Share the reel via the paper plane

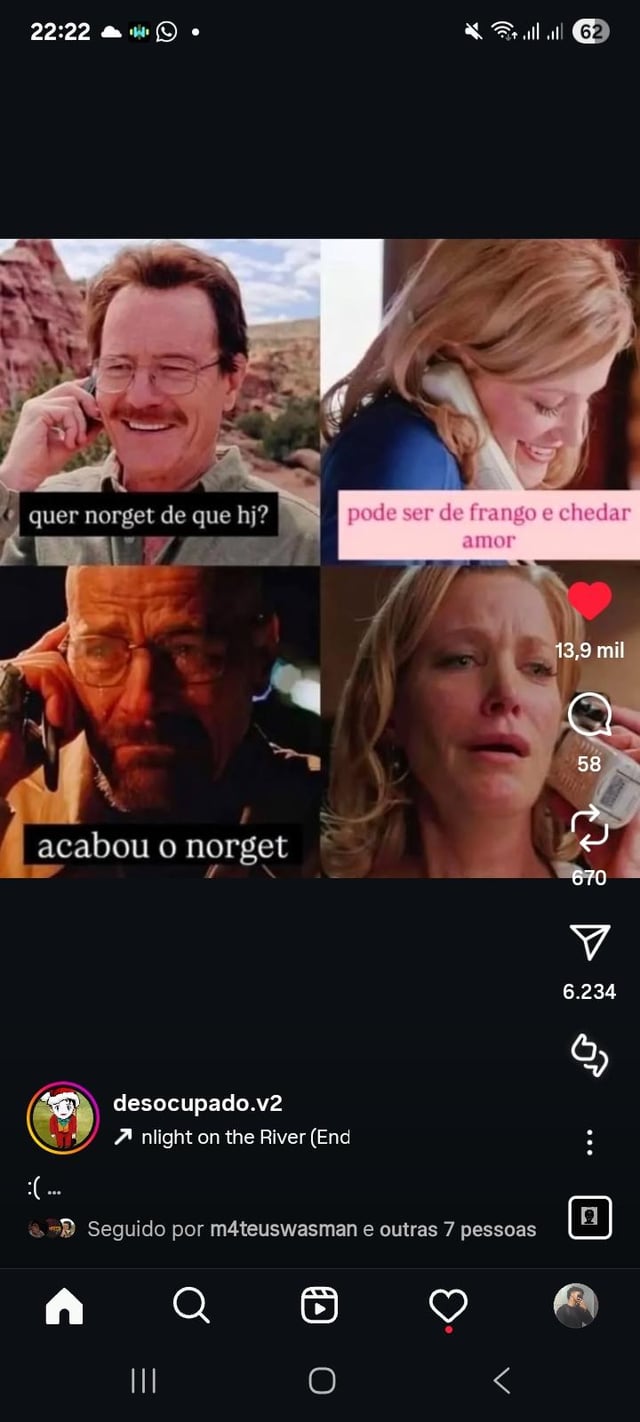tap(589, 943)
